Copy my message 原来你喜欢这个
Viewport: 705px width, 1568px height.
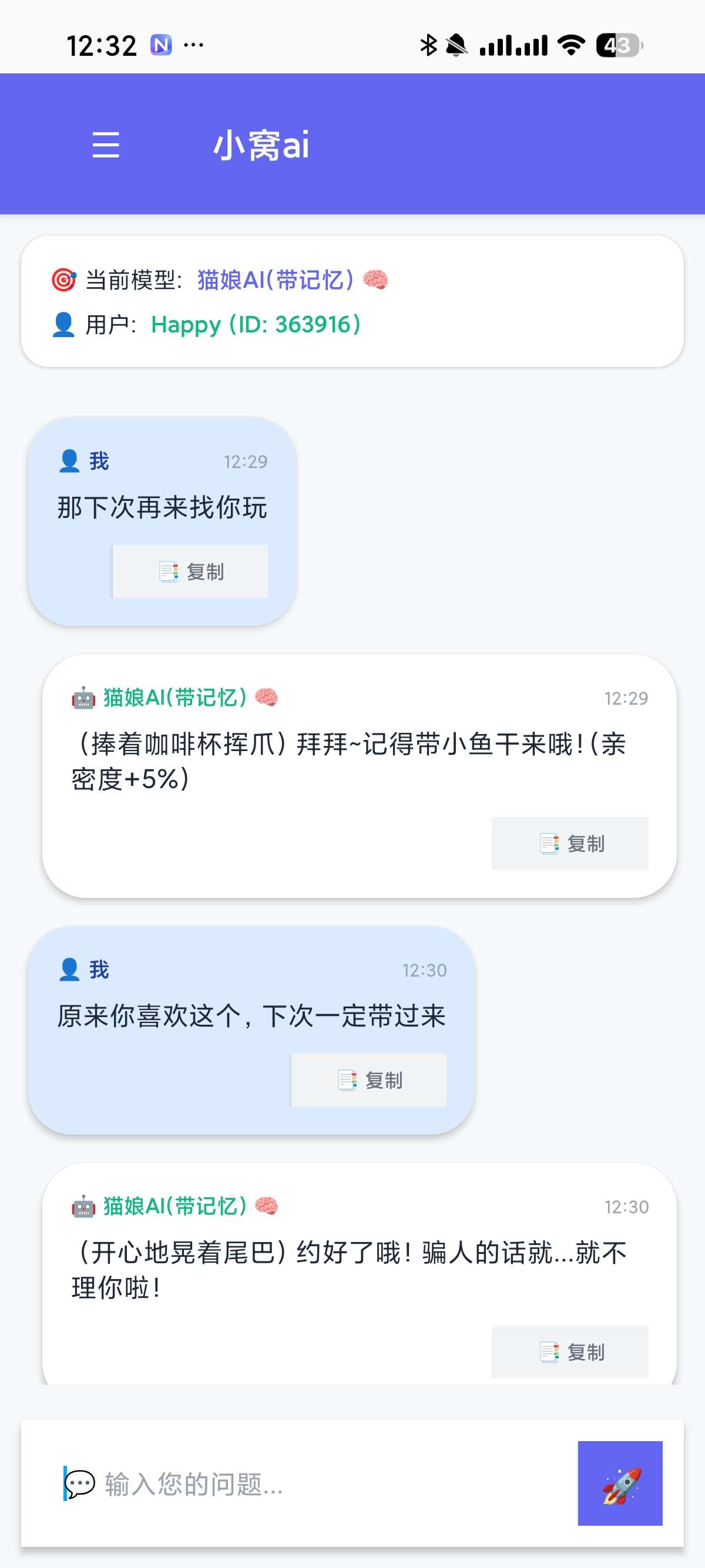tap(368, 1080)
